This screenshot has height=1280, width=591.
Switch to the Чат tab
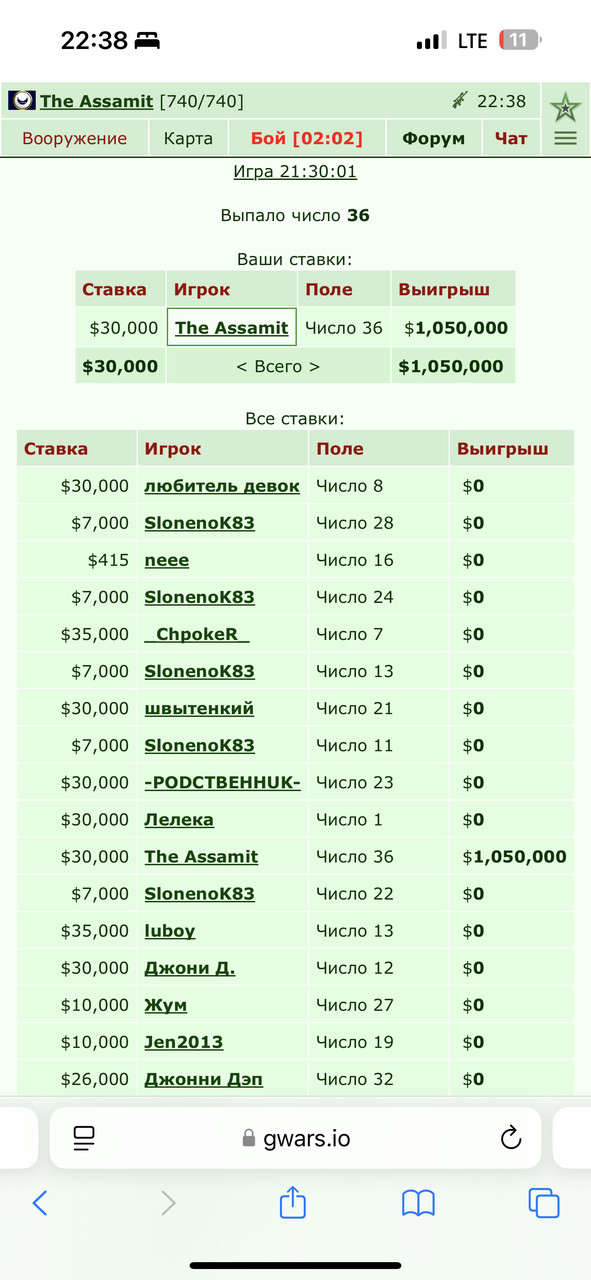click(511, 138)
